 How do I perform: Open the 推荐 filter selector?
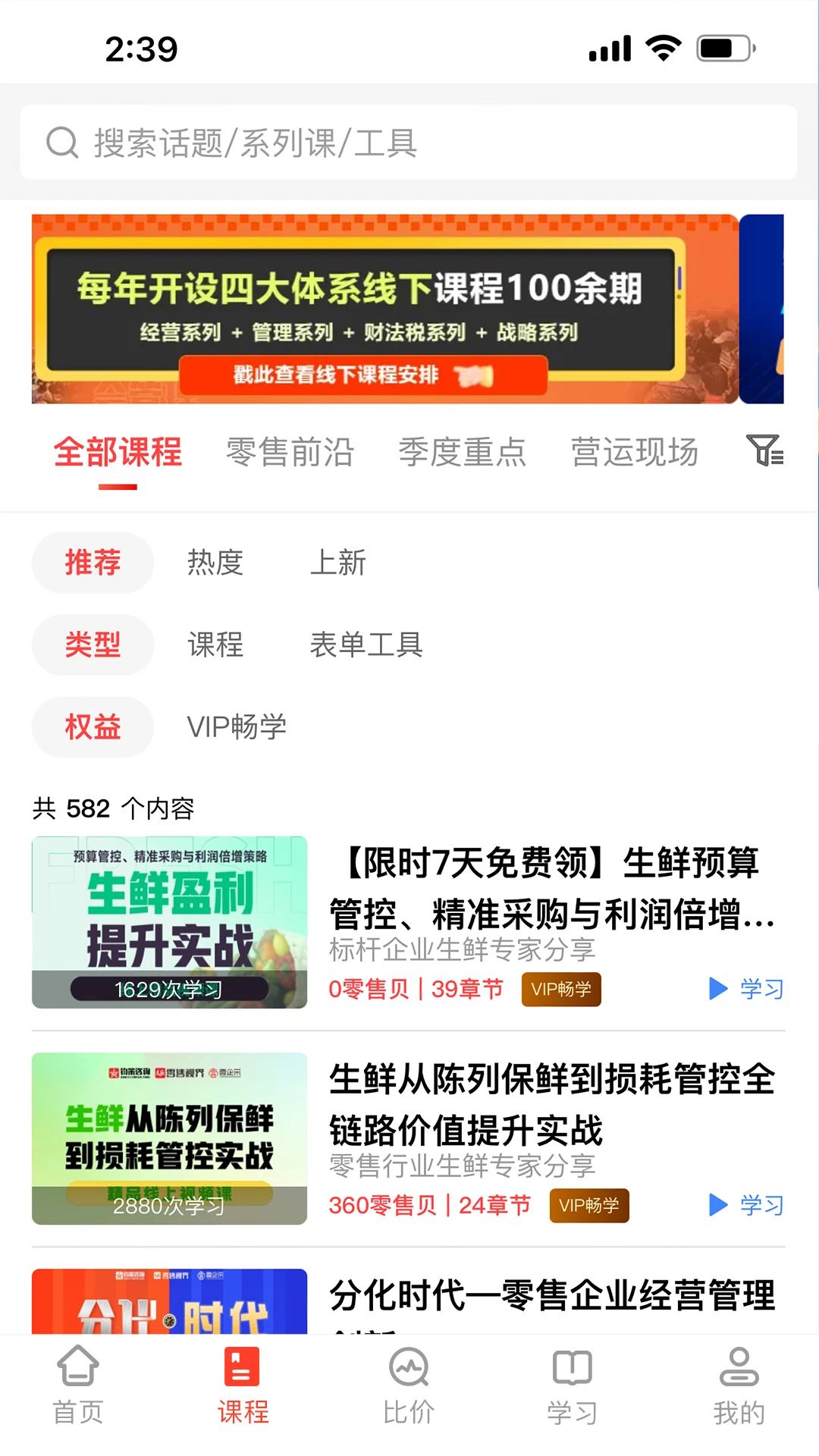point(92,562)
